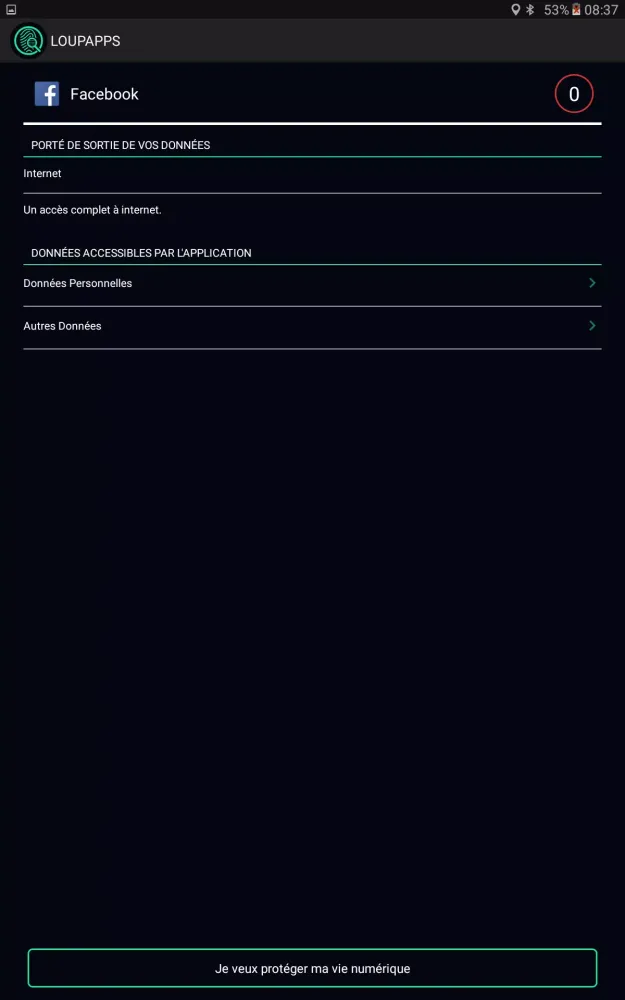Open the Autres Données row
This screenshot has height=1000, width=625.
pos(311,327)
